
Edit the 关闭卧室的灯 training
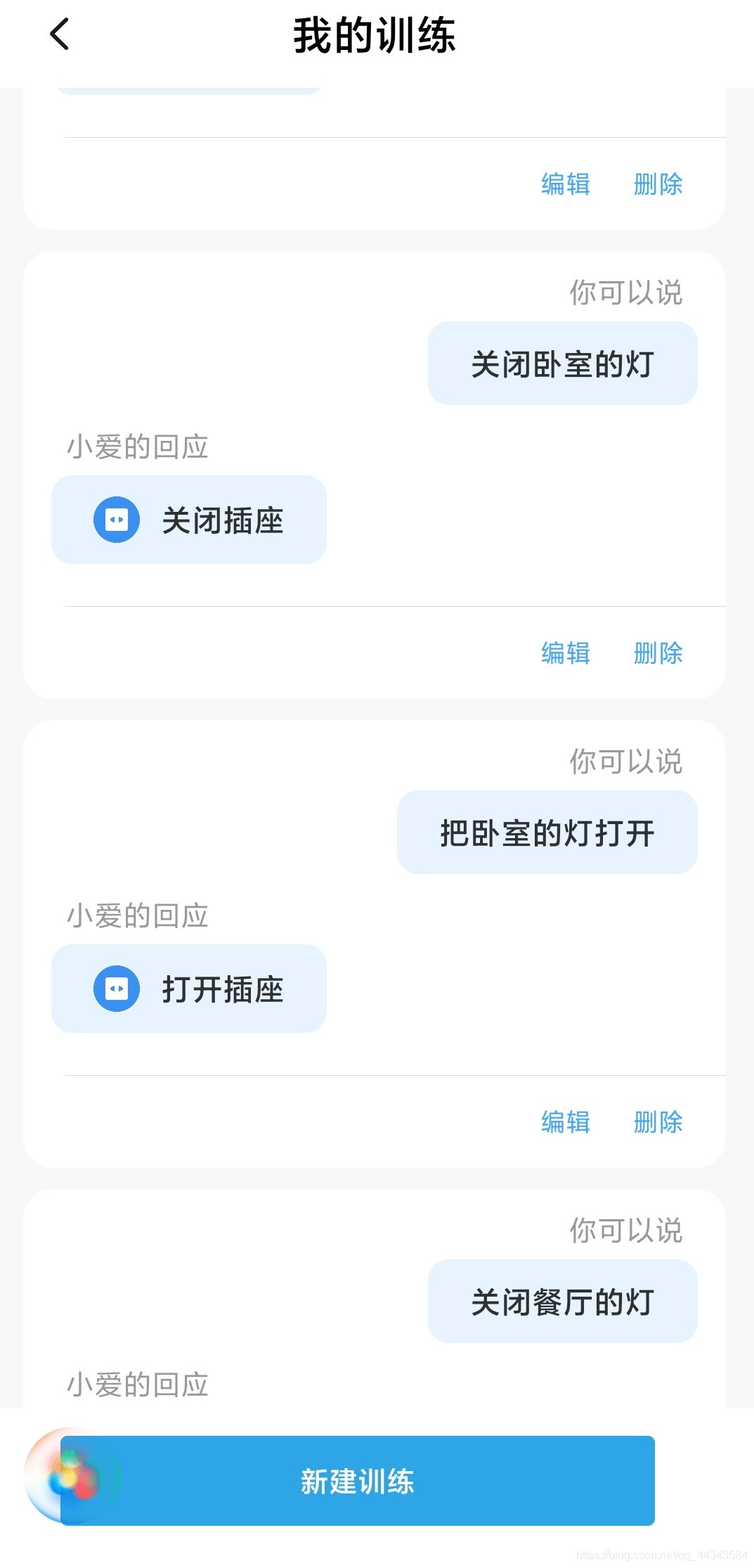click(x=566, y=653)
